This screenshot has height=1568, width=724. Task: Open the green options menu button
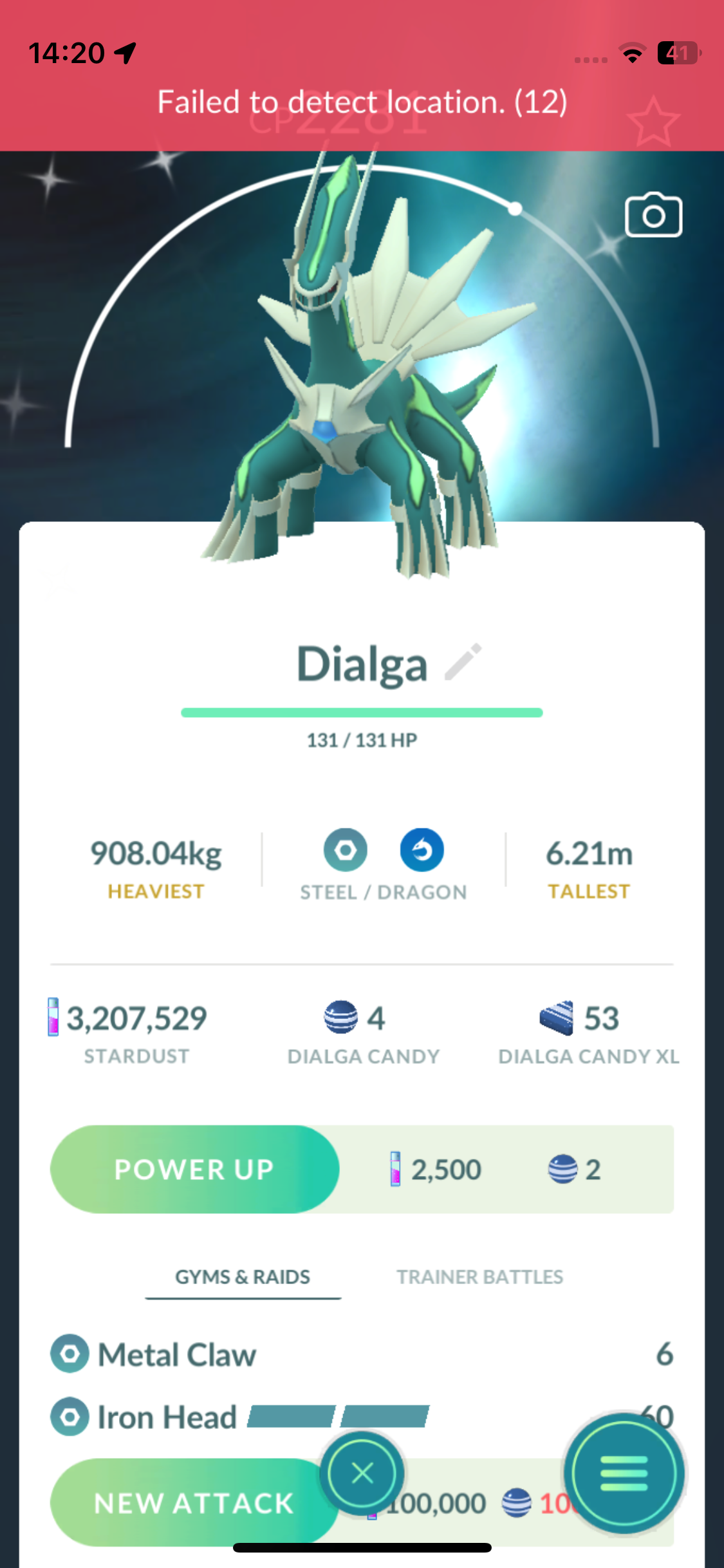(x=624, y=1473)
